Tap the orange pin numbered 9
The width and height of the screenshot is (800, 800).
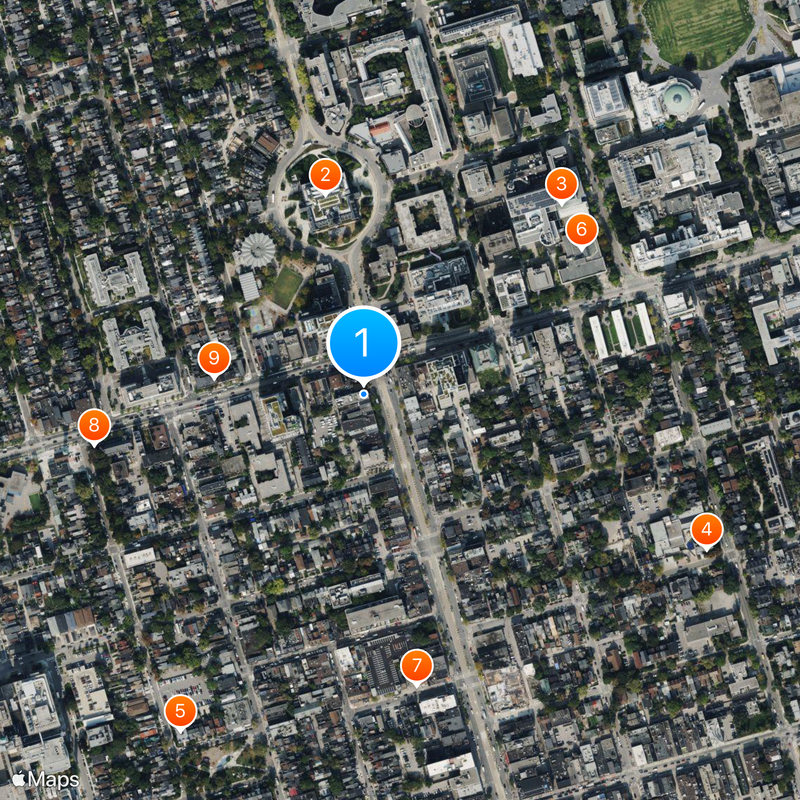pyautogui.click(x=214, y=358)
